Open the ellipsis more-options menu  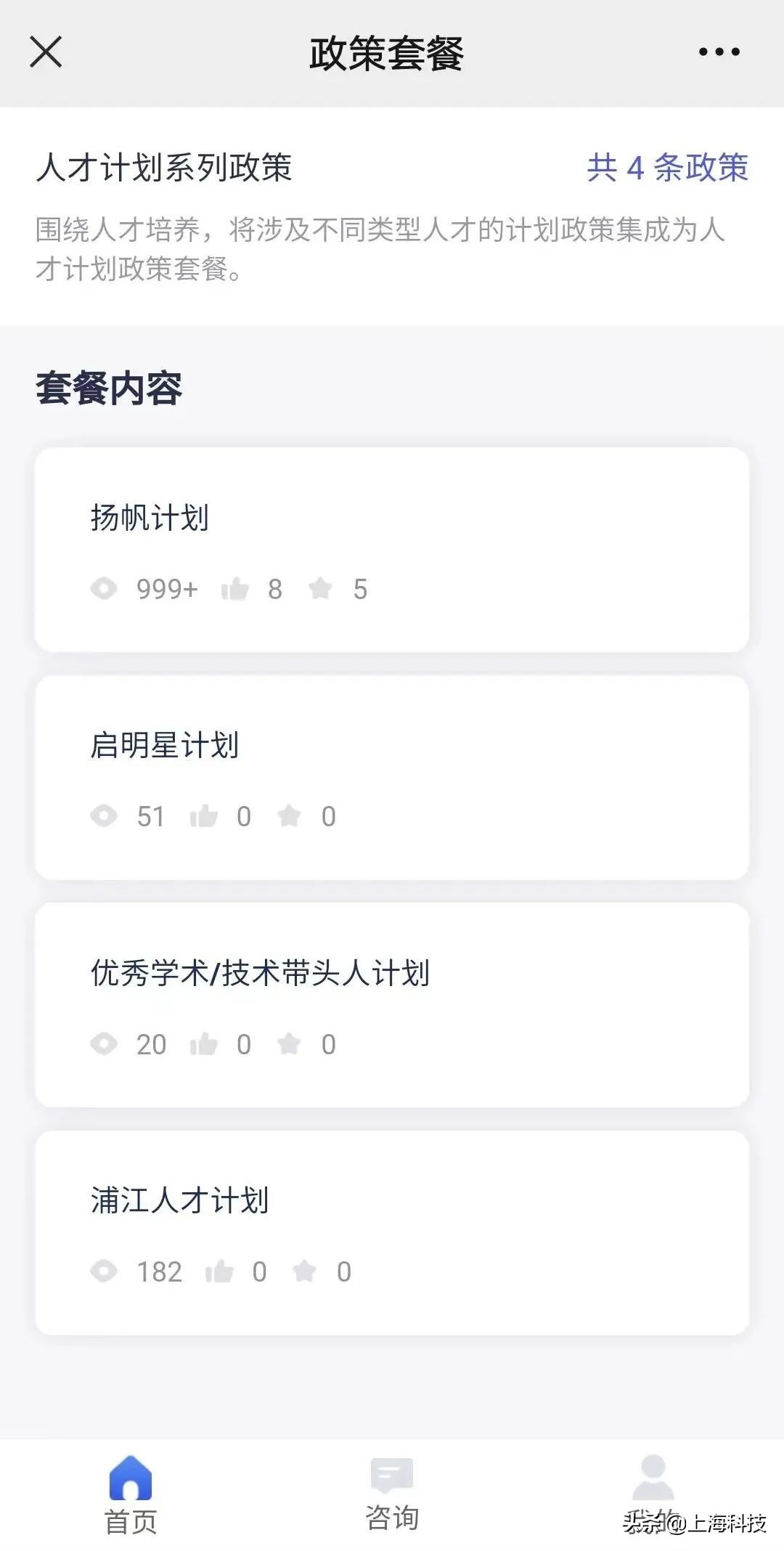[x=718, y=52]
